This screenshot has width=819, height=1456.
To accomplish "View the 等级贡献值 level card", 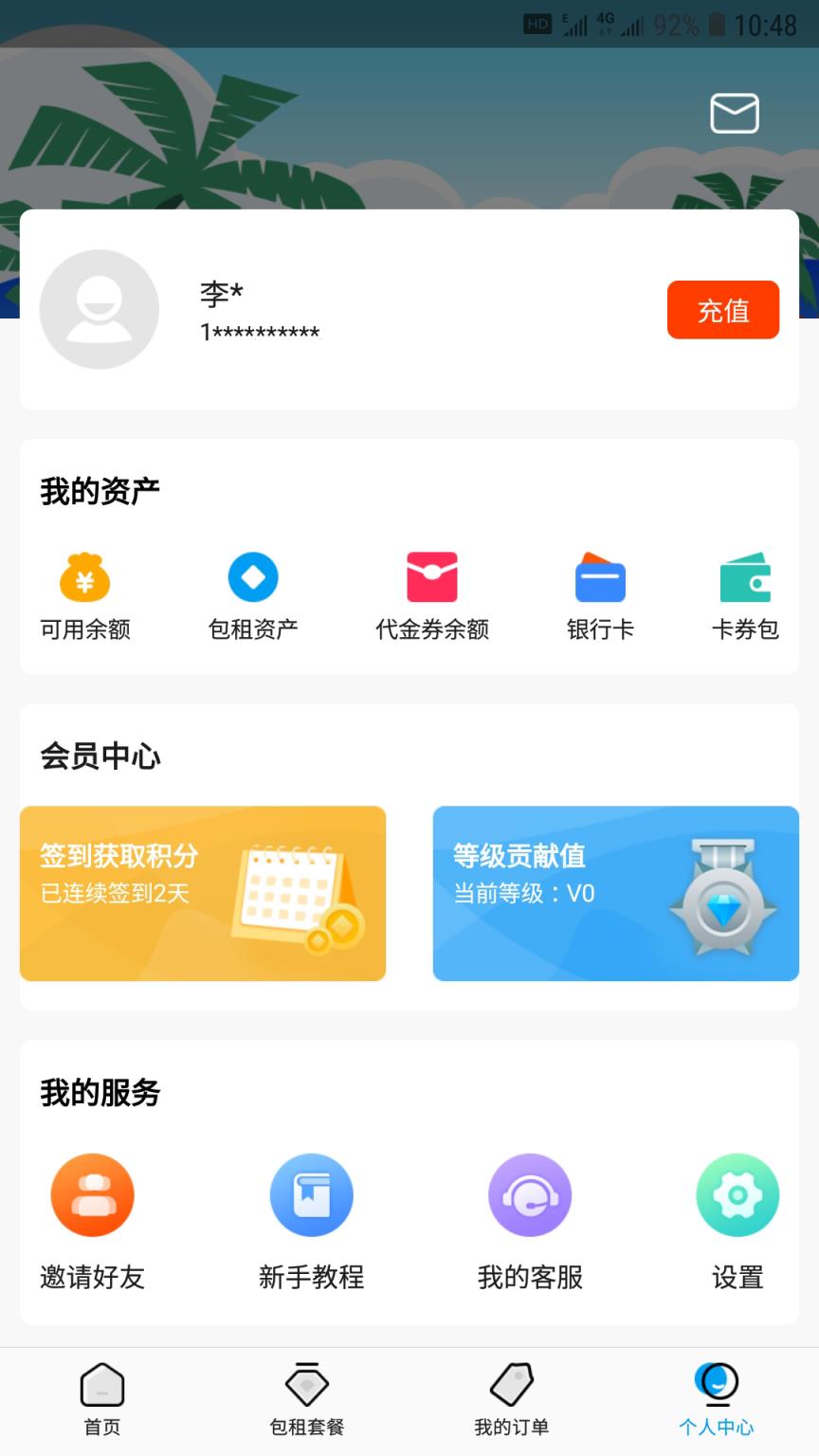I will tap(614, 892).
